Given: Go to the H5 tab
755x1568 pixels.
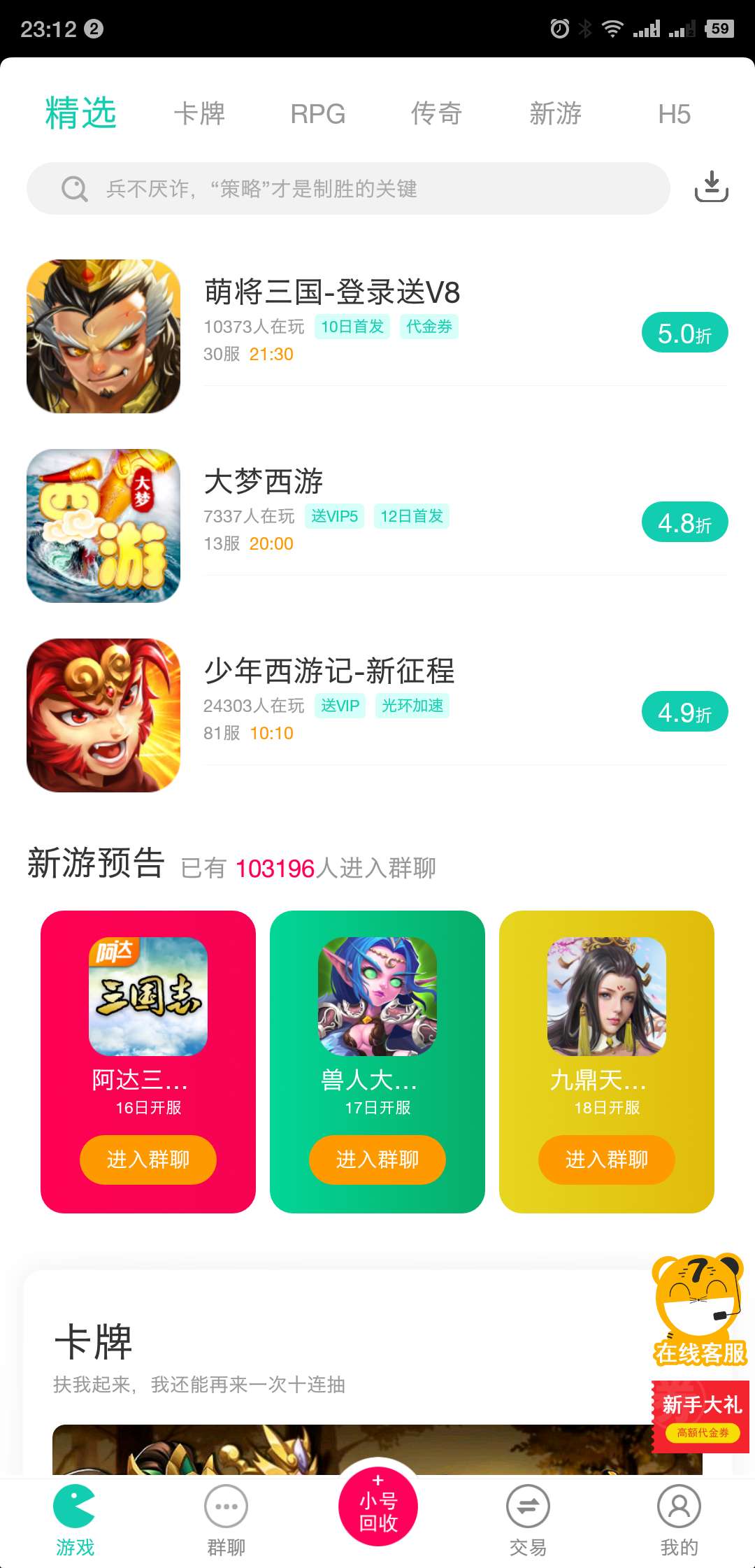Looking at the screenshot, I should [x=674, y=113].
